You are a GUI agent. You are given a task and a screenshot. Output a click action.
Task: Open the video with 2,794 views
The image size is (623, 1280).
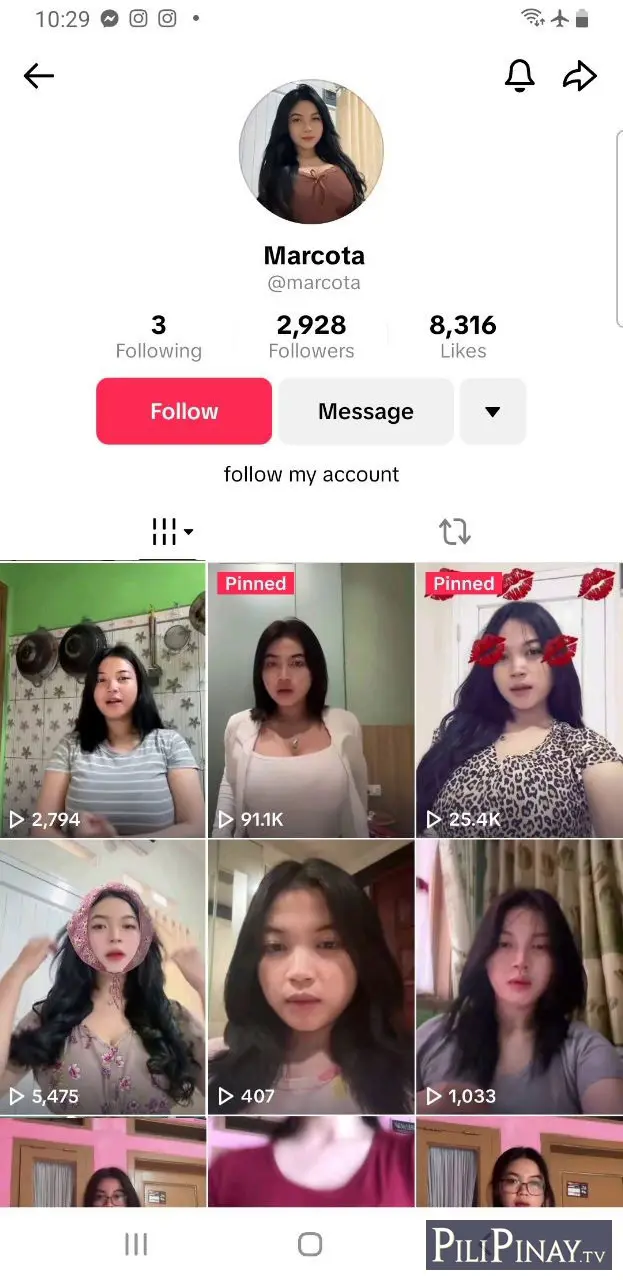click(x=102, y=700)
